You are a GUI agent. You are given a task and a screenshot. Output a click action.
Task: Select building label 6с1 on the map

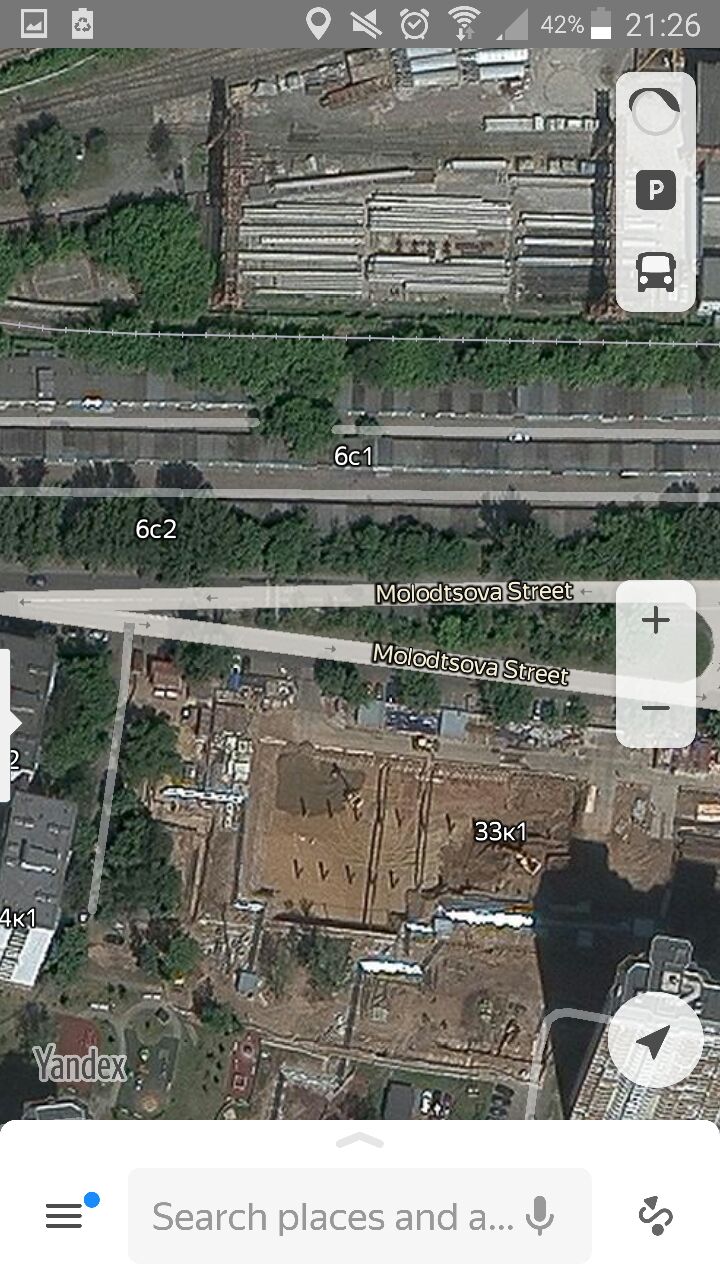(353, 456)
